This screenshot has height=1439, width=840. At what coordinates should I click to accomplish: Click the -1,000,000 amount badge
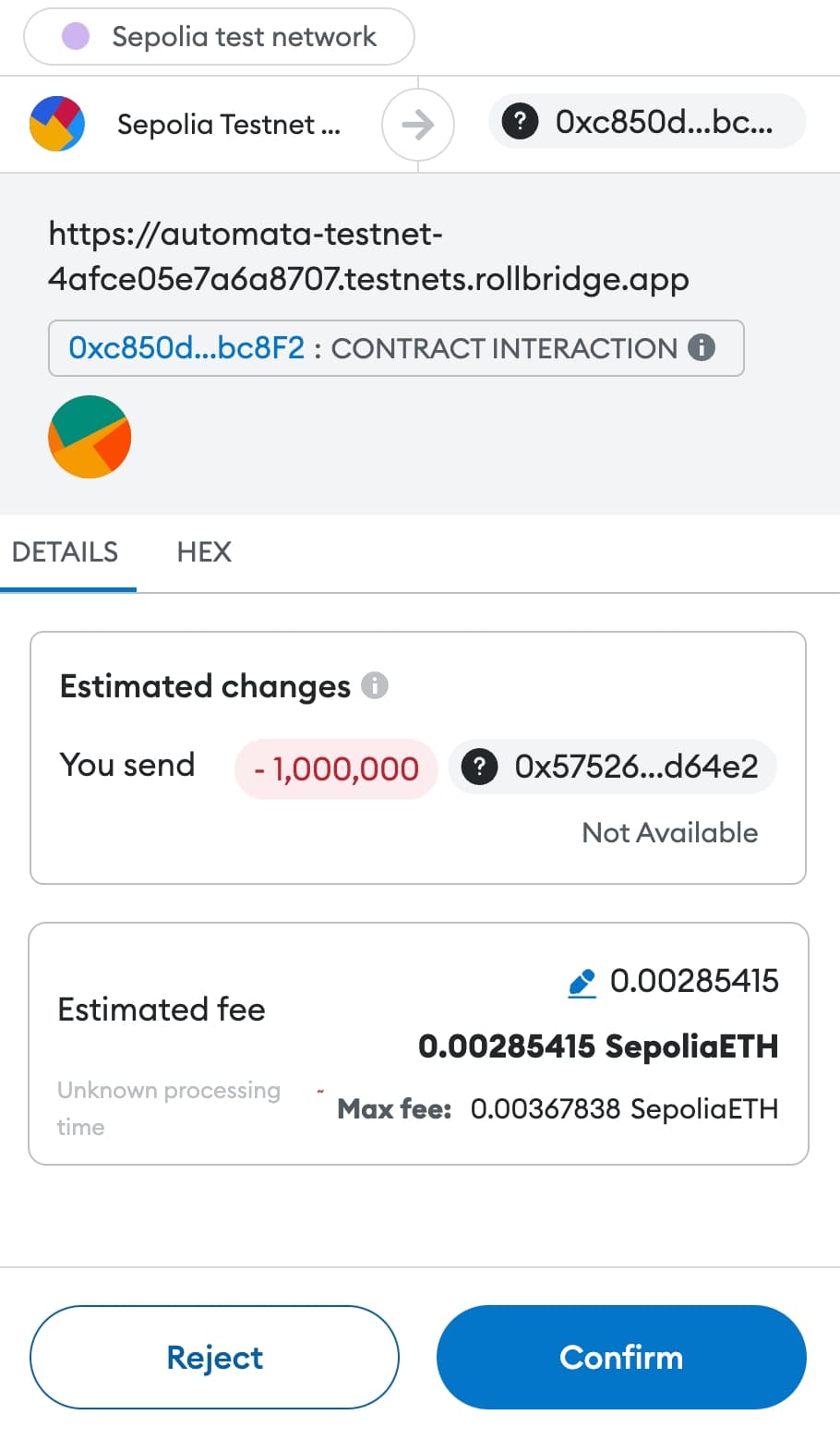pyautogui.click(x=336, y=768)
